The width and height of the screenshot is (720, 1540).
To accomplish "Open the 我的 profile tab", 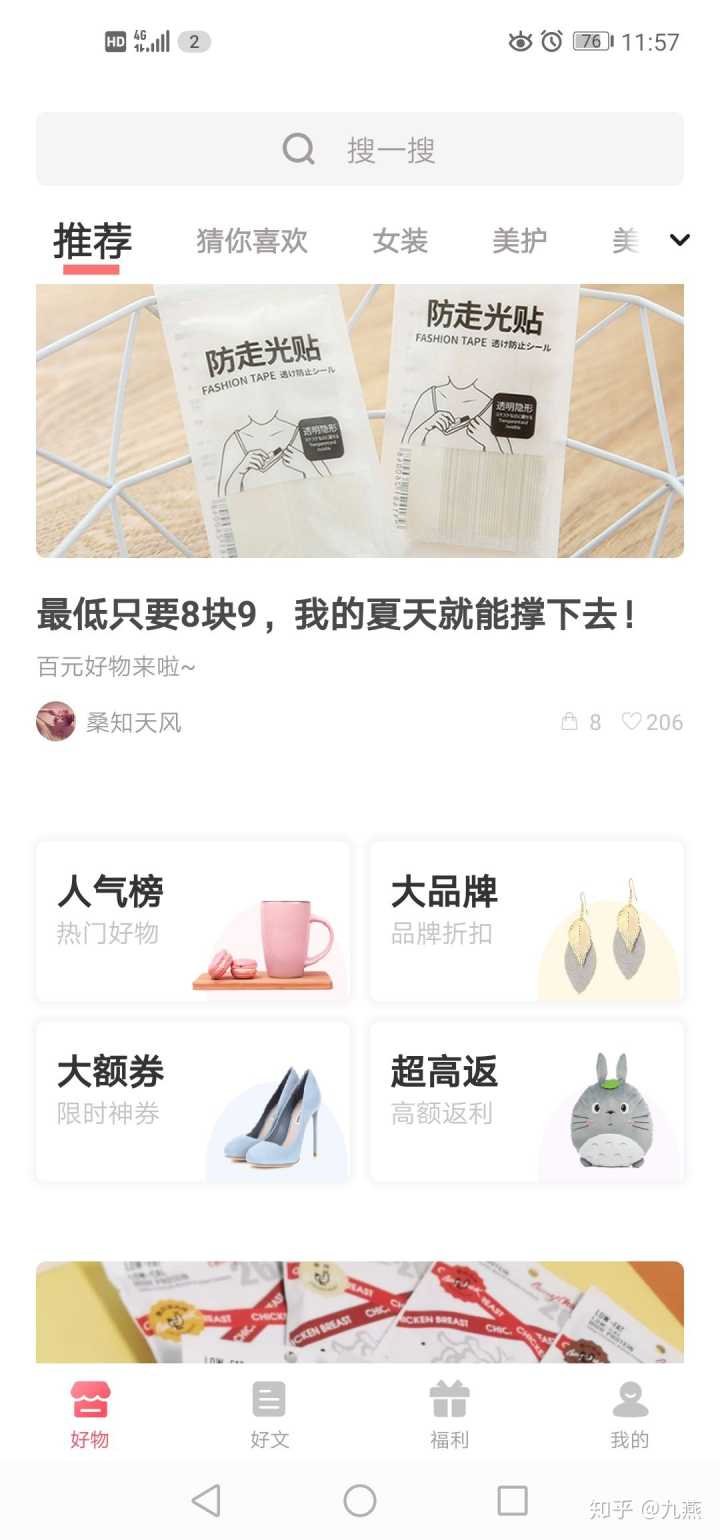I will (x=630, y=1415).
